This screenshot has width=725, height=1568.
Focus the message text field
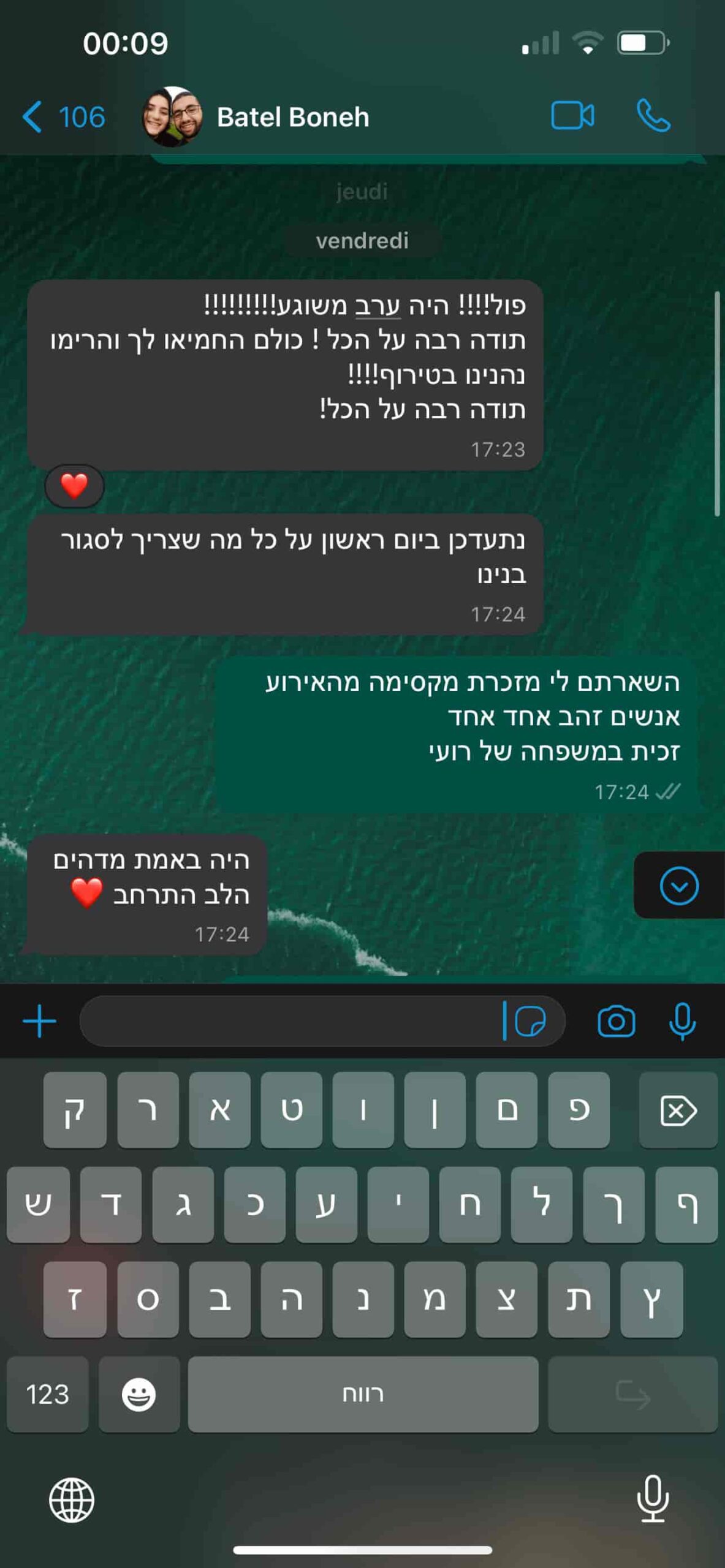click(288, 1021)
